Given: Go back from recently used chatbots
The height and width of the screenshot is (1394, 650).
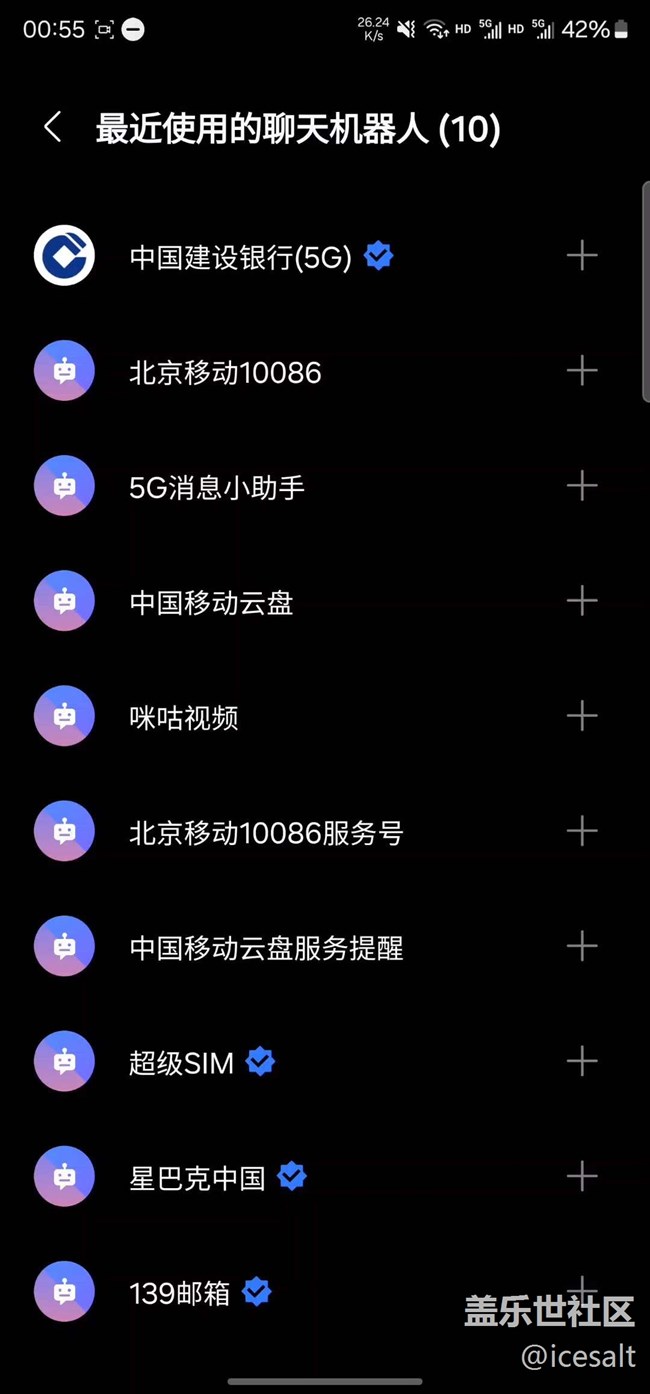Looking at the screenshot, I should point(53,128).
